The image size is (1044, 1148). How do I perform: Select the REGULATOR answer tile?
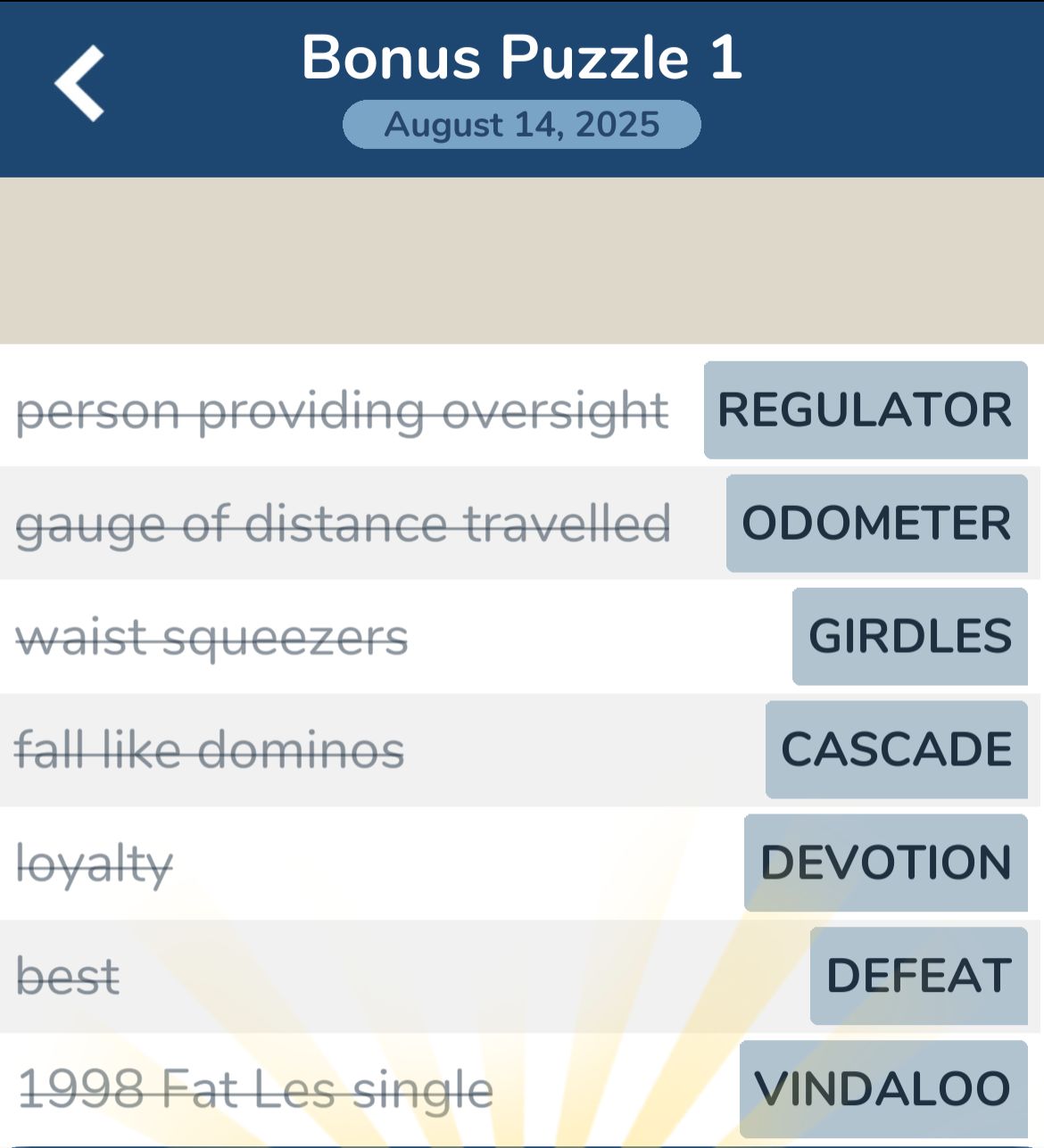pos(864,410)
